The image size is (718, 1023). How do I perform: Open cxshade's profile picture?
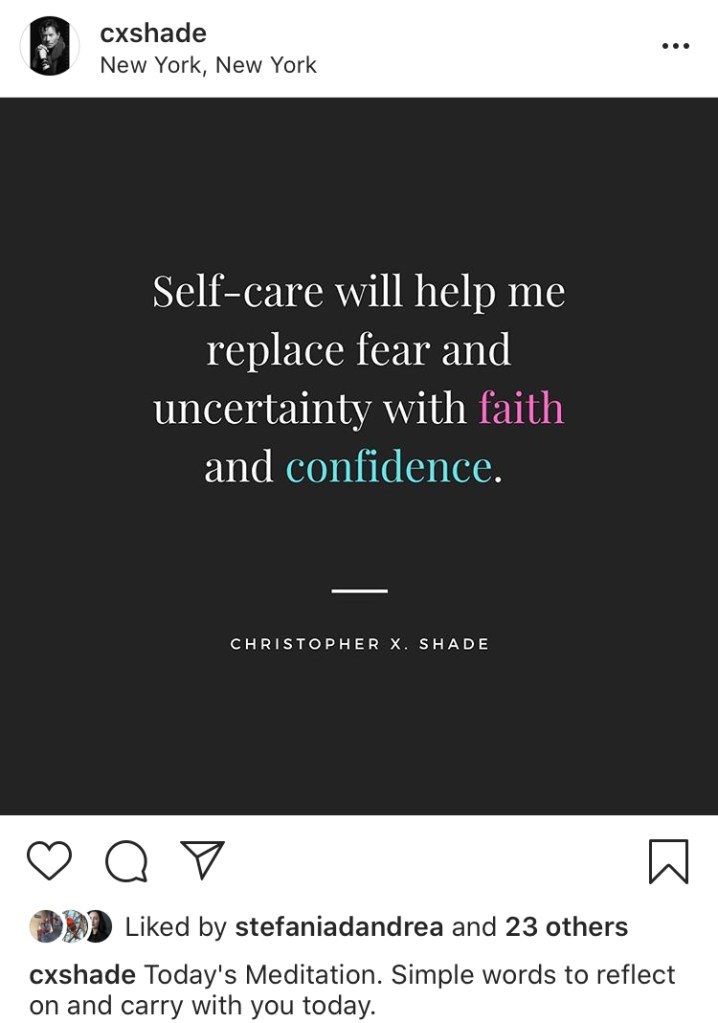tap(49, 47)
